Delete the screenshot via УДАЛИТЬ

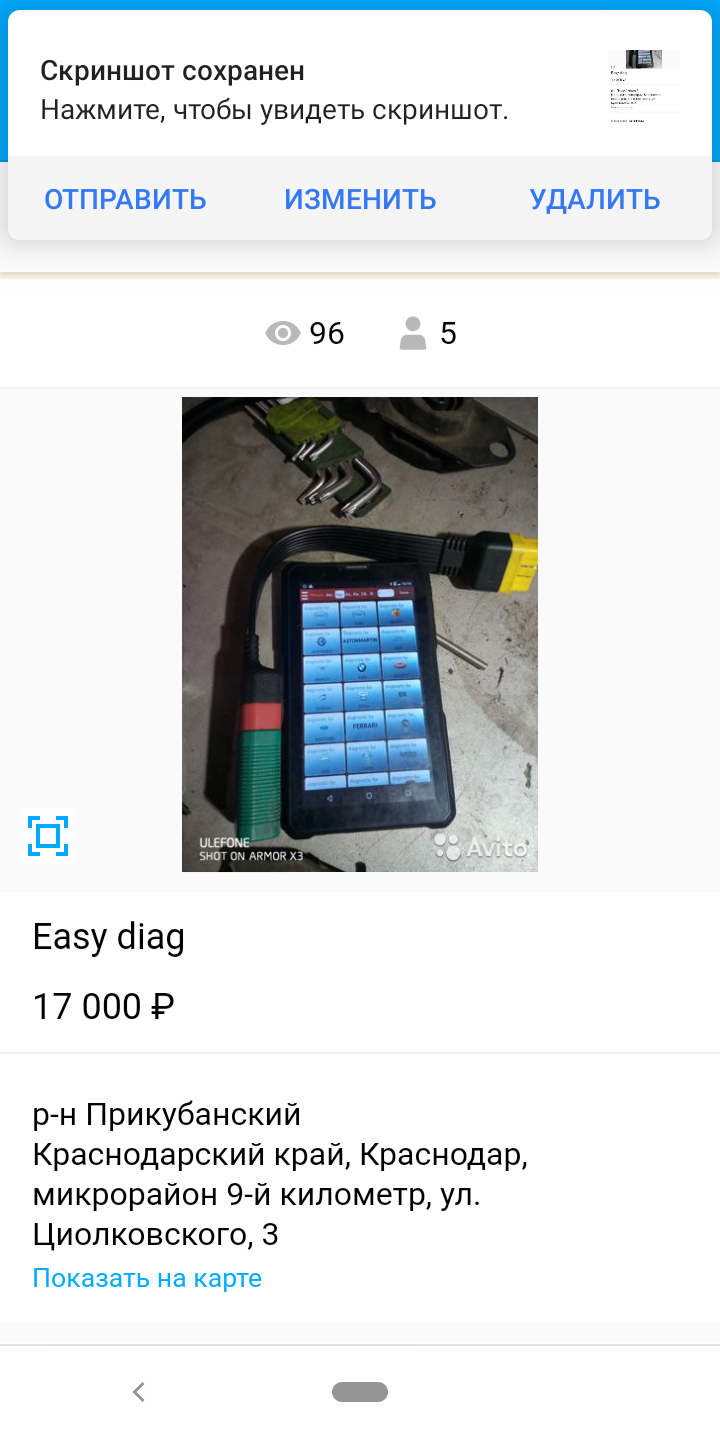point(595,199)
